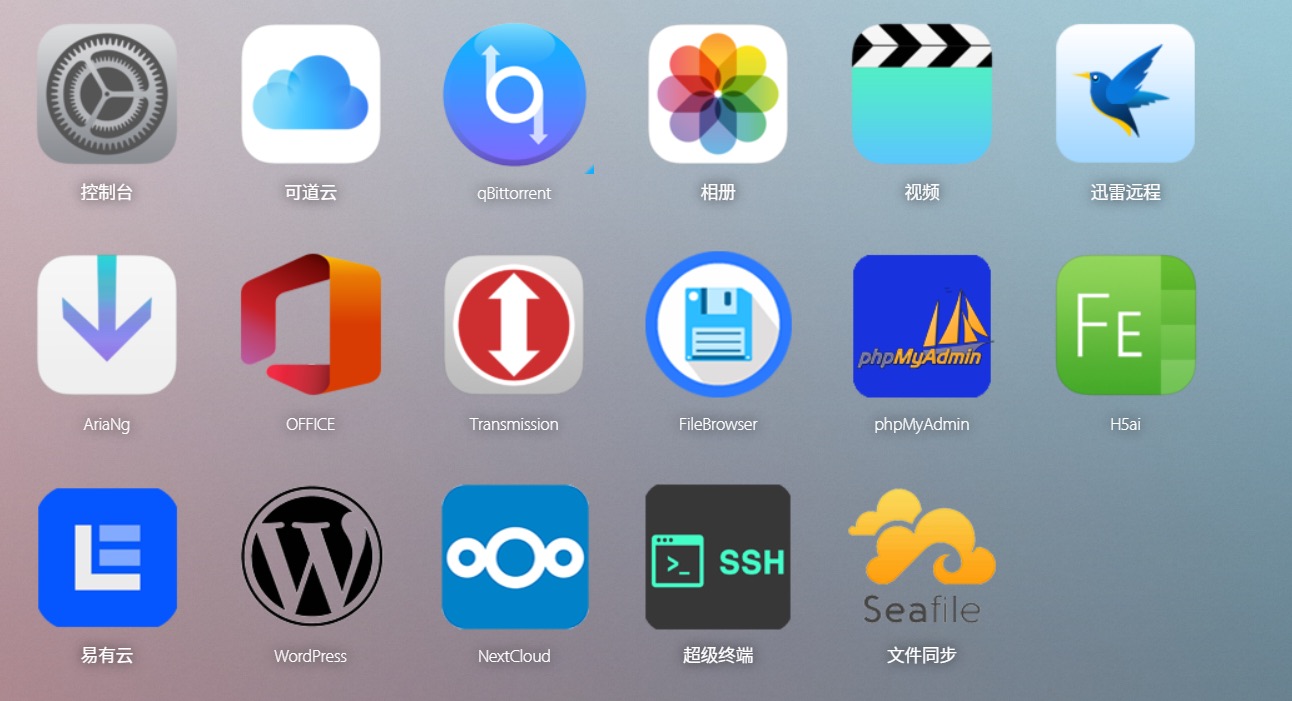This screenshot has height=701, width=1292.
Task: Launch 可道云 cloud app
Action: 311,94
